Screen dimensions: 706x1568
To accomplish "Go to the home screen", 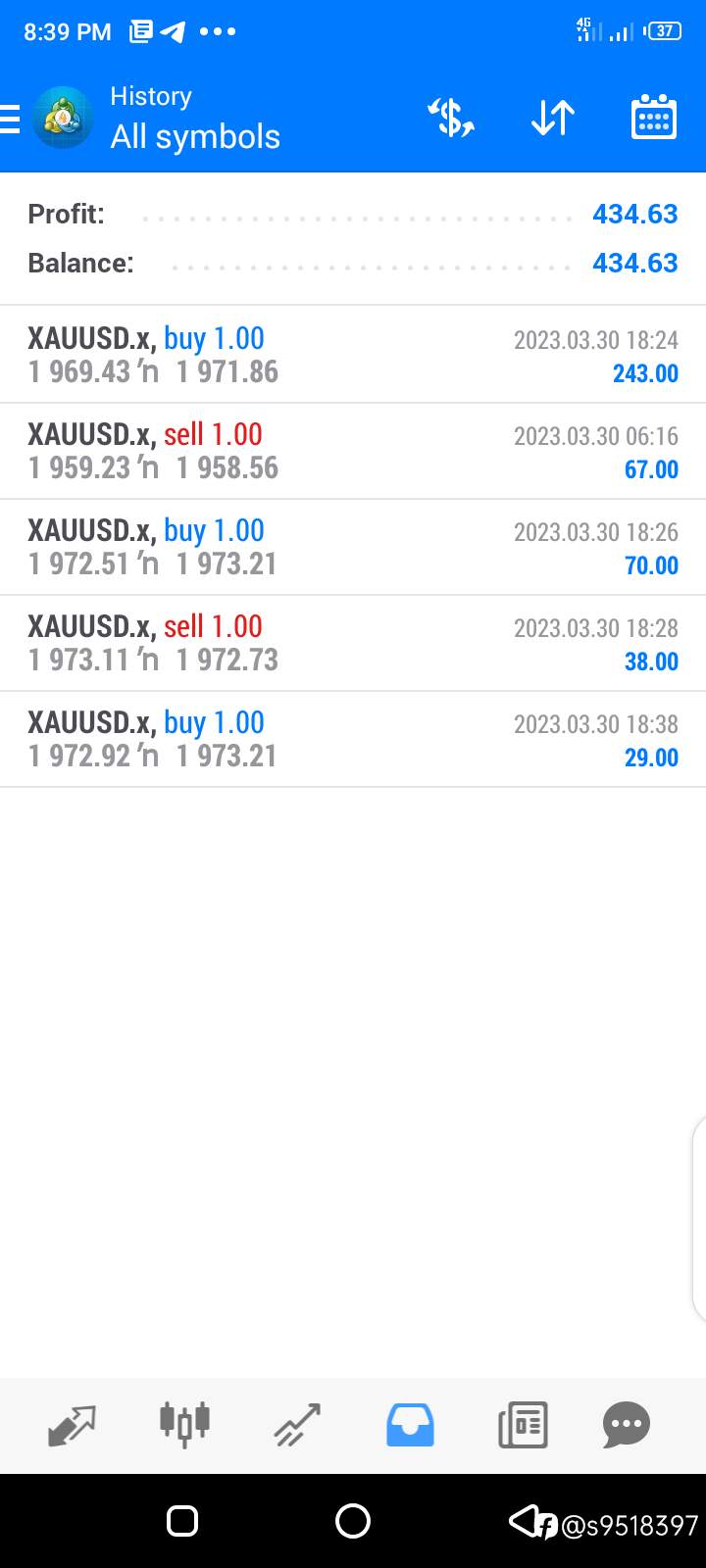I will pos(353,1521).
